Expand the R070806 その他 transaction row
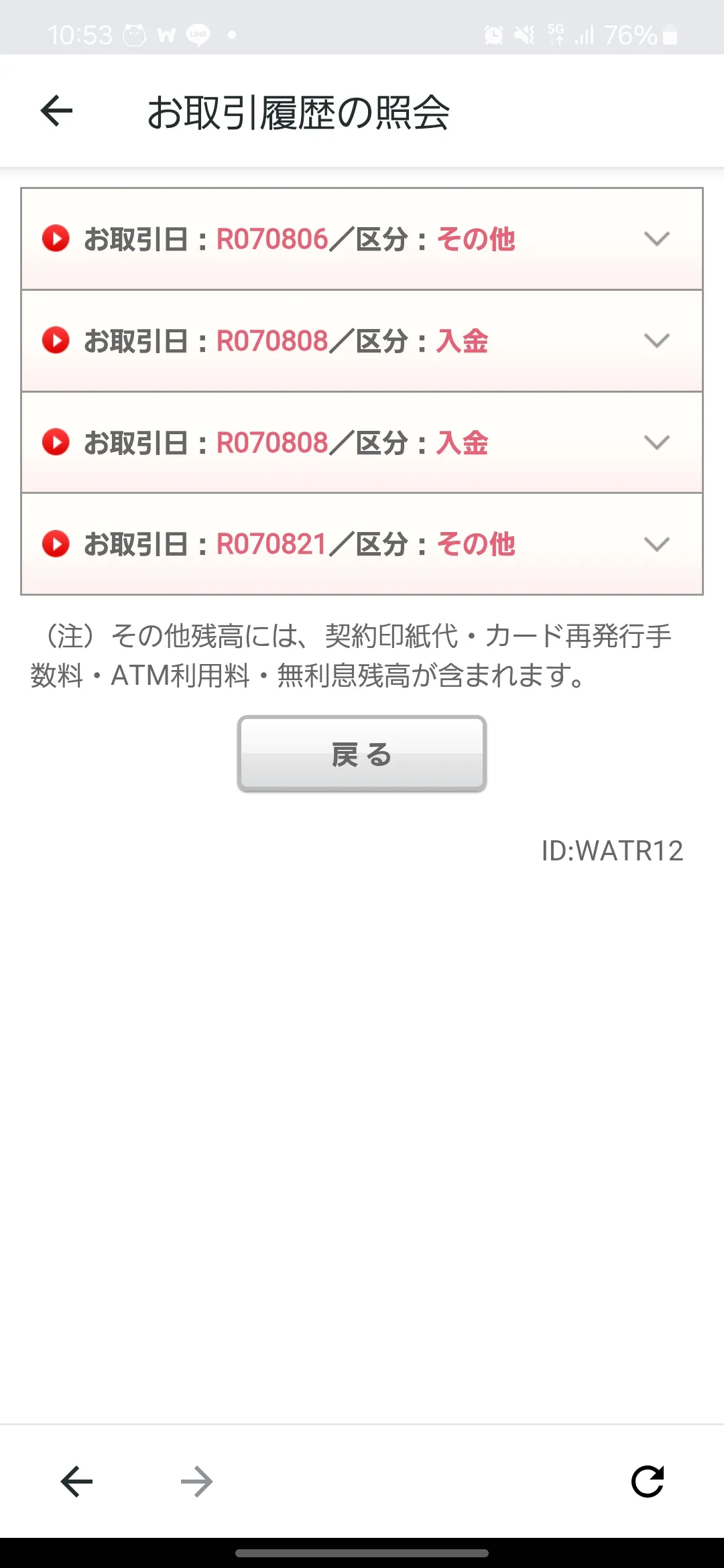Viewport: 724px width, 1568px height. (x=362, y=239)
